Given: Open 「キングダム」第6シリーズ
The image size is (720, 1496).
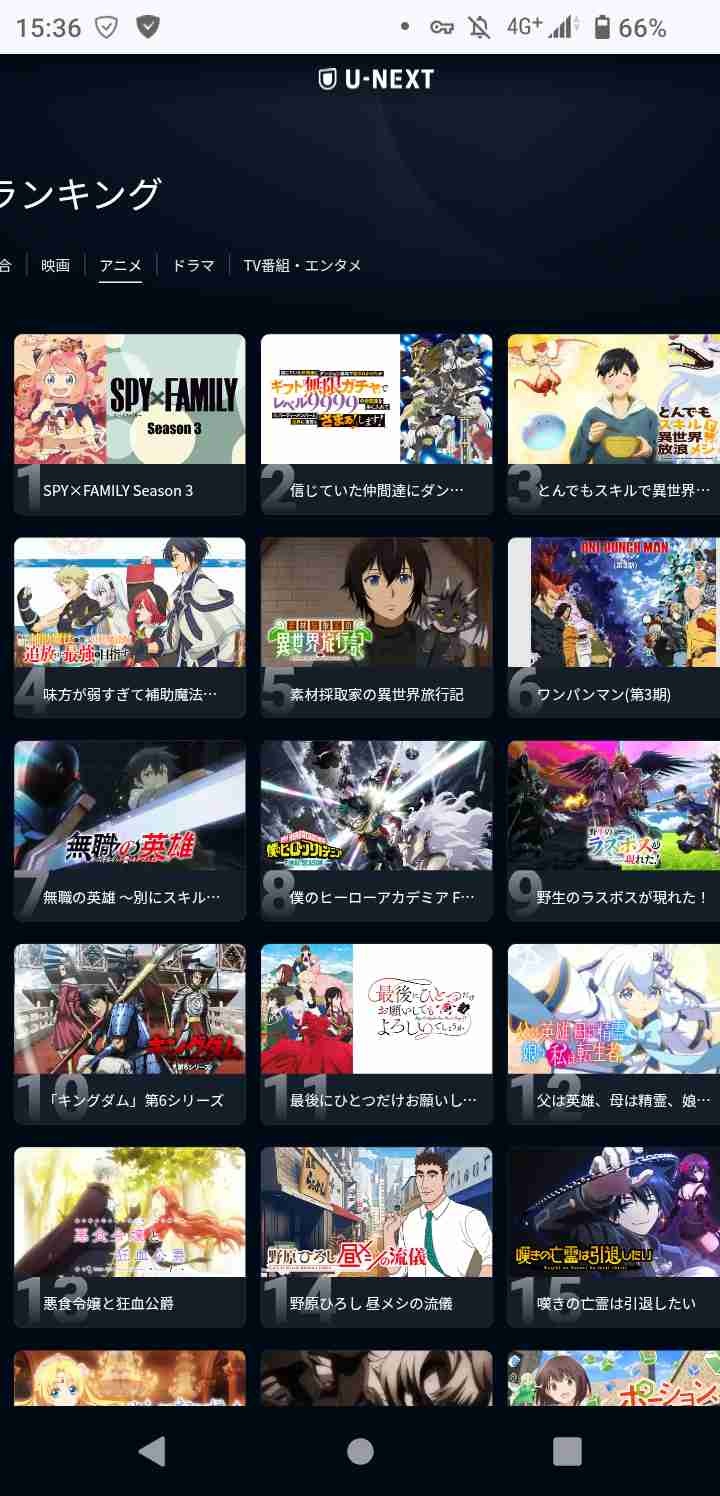Looking at the screenshot, I should [x=130, y=1032].
